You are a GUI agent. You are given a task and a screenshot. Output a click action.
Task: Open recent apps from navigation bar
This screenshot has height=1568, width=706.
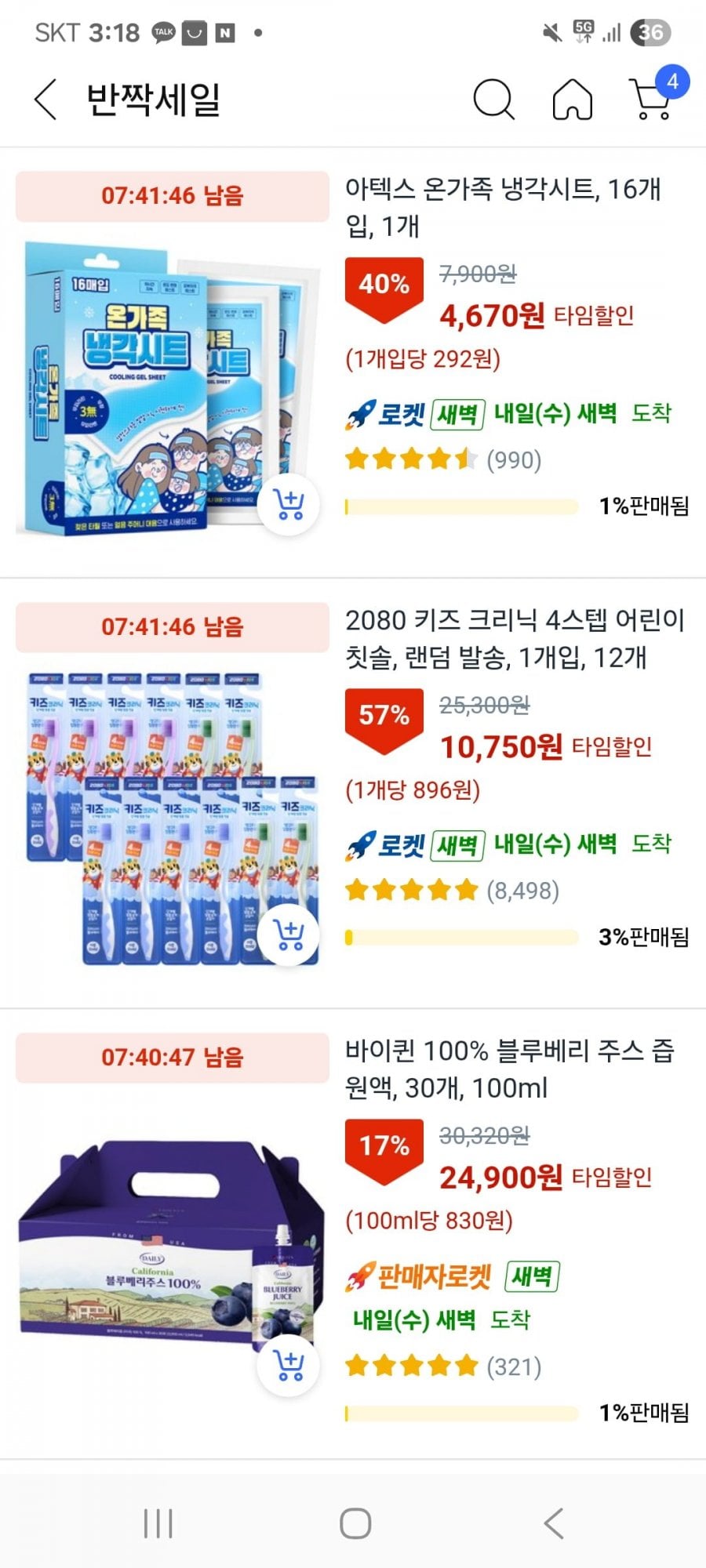pos(158,1523)
